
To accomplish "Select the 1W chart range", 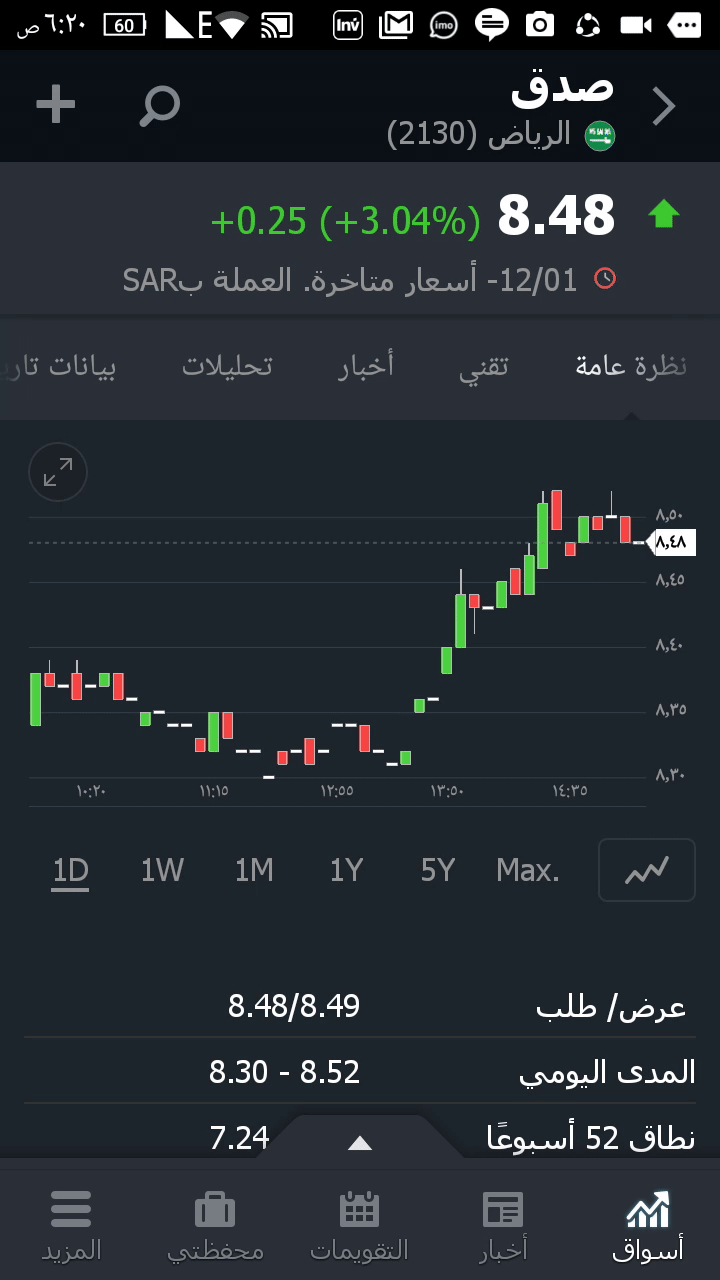I will pyautogui.click(x=162, y=871).
